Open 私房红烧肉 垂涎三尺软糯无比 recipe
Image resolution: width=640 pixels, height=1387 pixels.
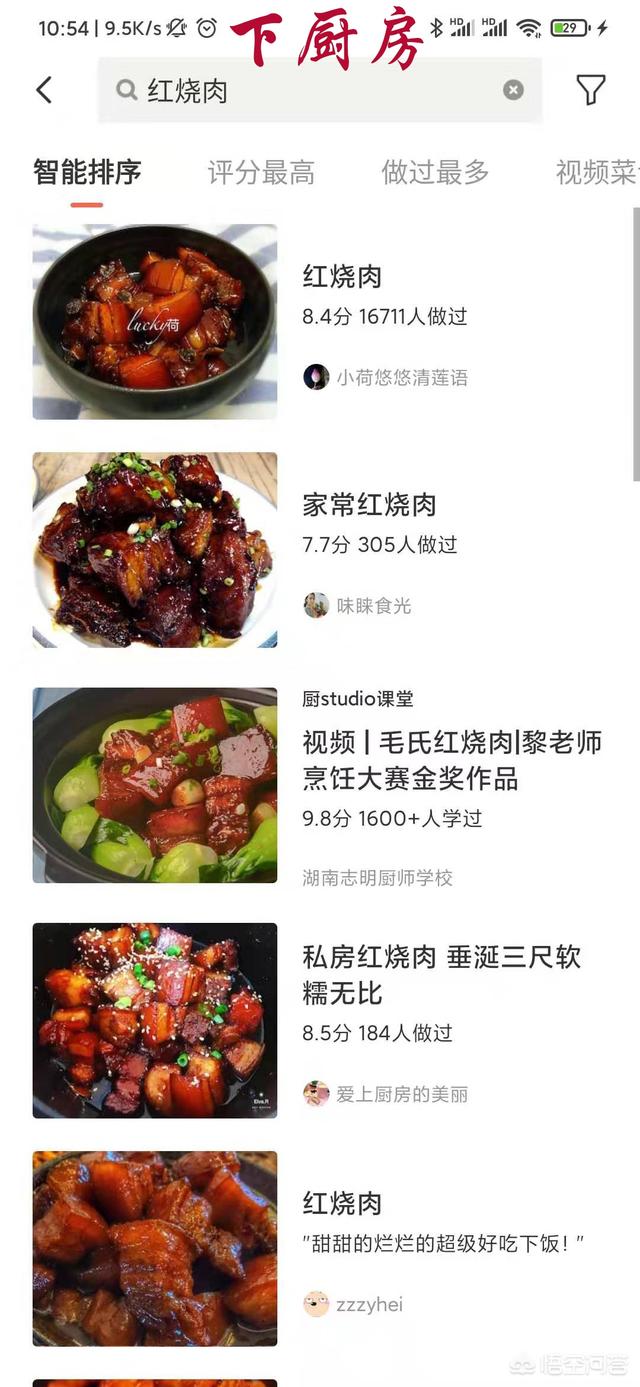[x=441, y=975]
